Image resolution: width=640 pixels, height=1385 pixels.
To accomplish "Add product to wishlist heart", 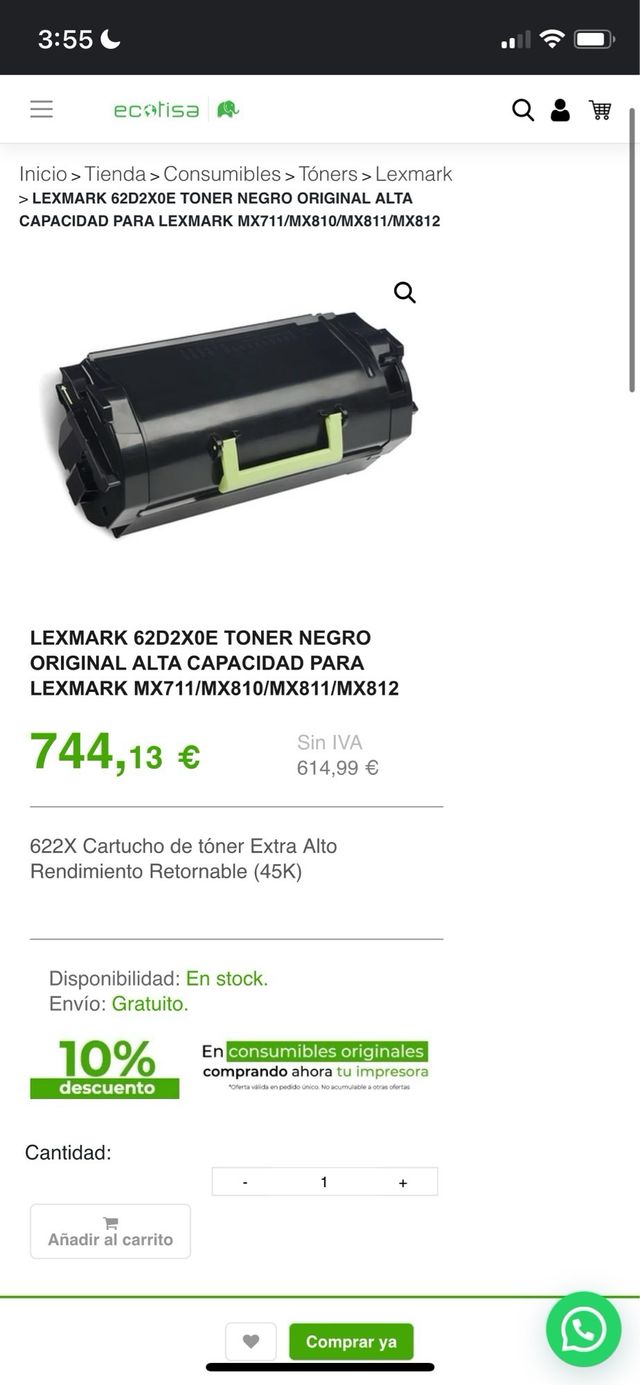I will click(251, 1342).
